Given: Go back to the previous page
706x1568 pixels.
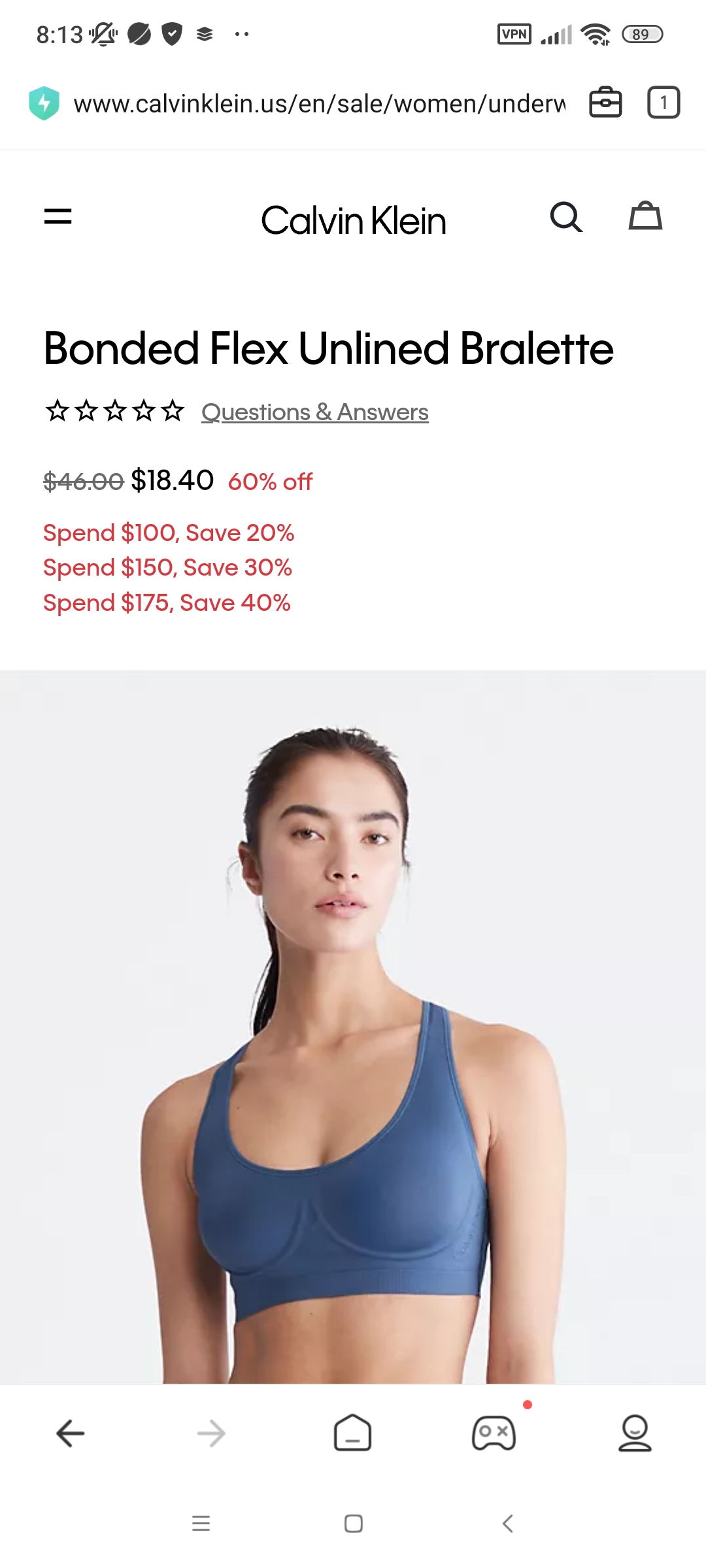Looking at the screenshot, I should [x=71, y=1433].
